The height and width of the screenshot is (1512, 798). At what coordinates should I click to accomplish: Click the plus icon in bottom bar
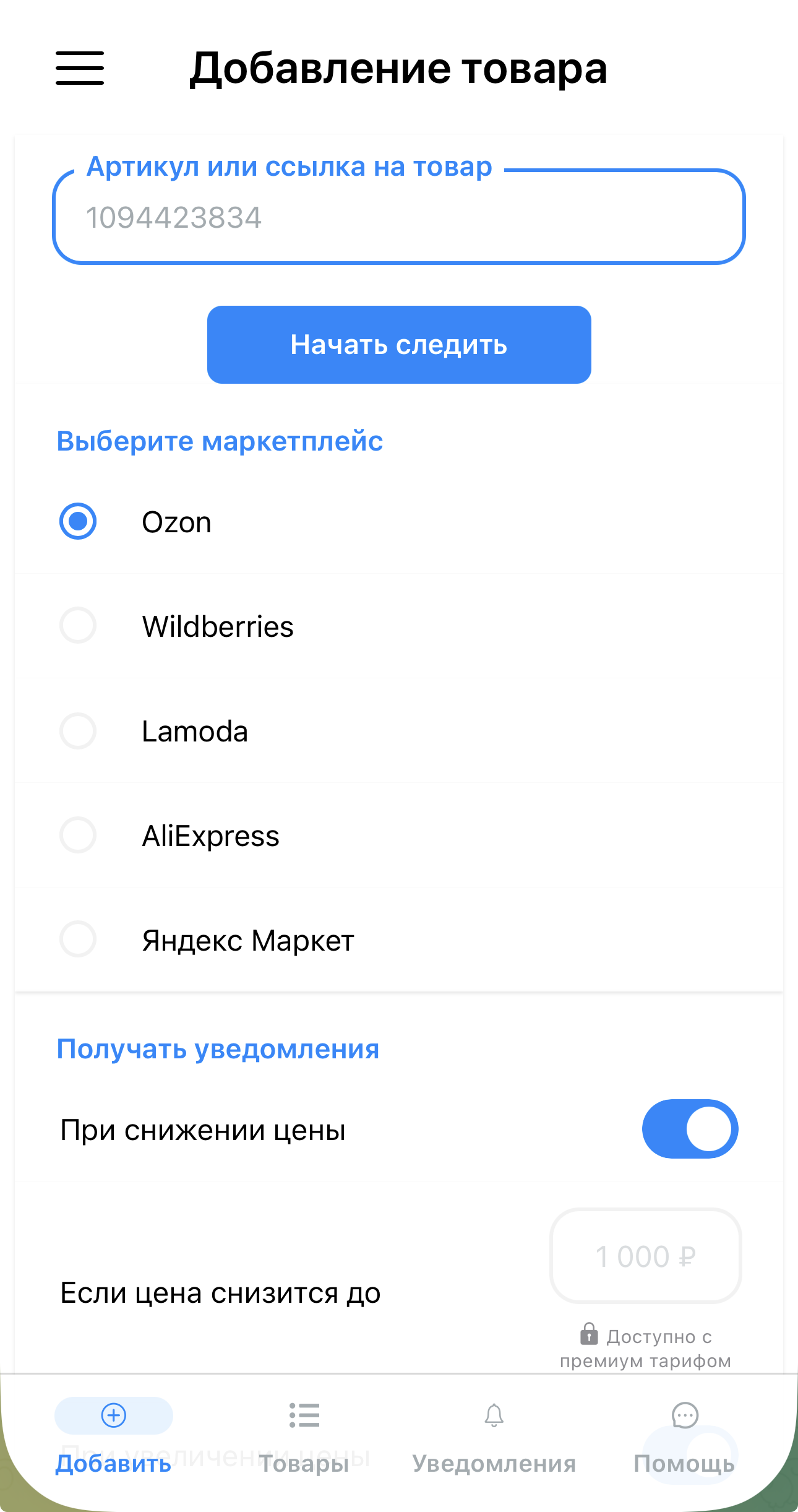pyautogui.click(x=113, y=1415)
